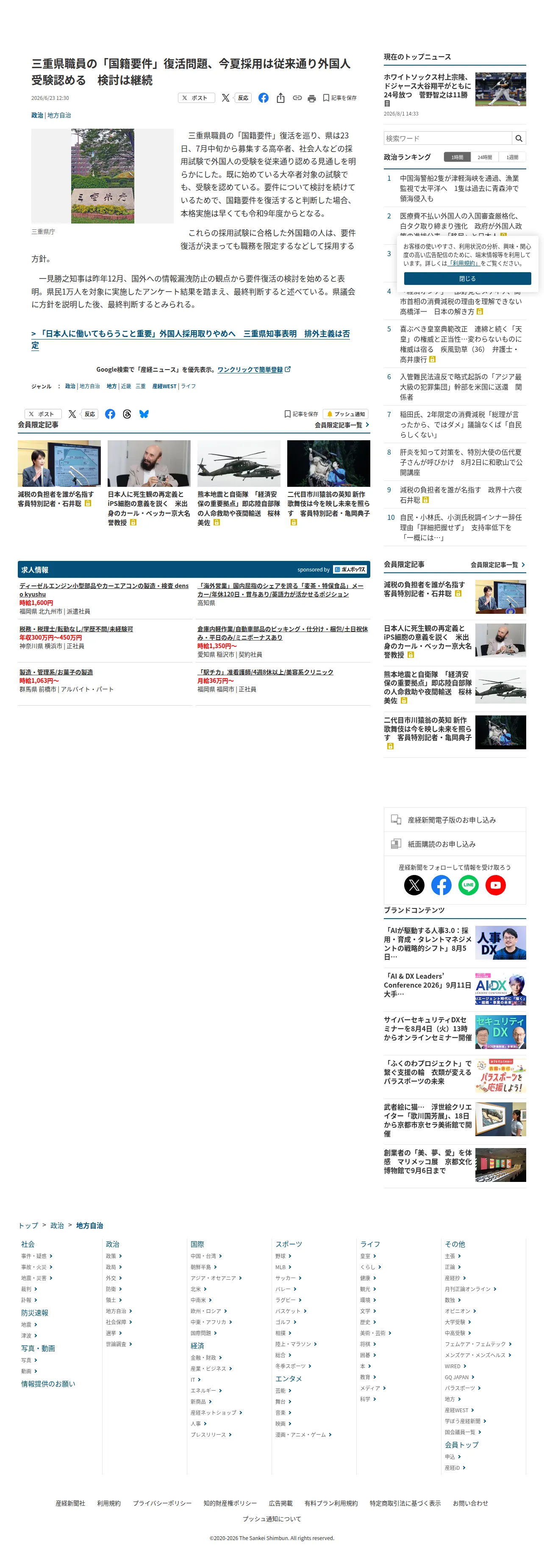Copy the article link with the chain icon
This screenshot has height=1568, width=544.
point(297,98)
